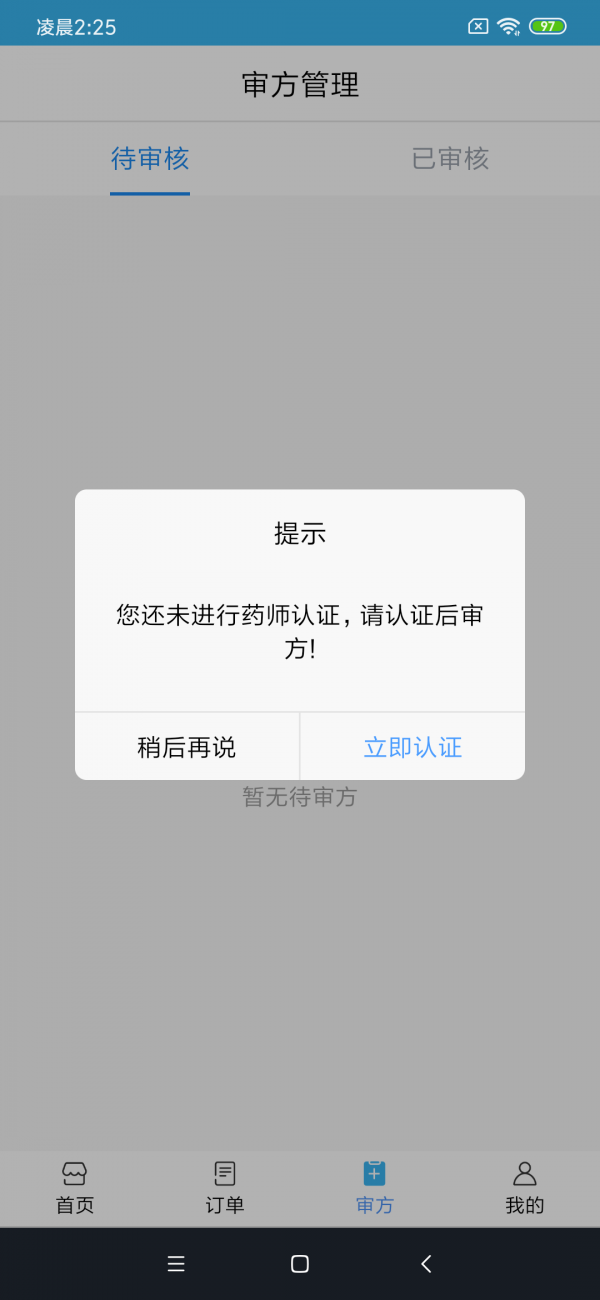Open the 审方 tab in the bottom bar
The image size is (600, 1300).
coord(375,1187)
